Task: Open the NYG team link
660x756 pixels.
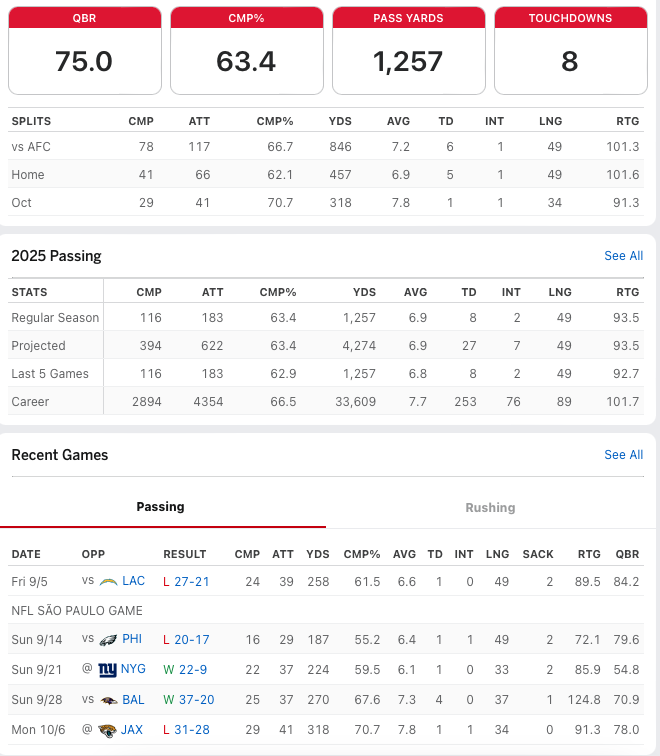Action: (133, 669)
